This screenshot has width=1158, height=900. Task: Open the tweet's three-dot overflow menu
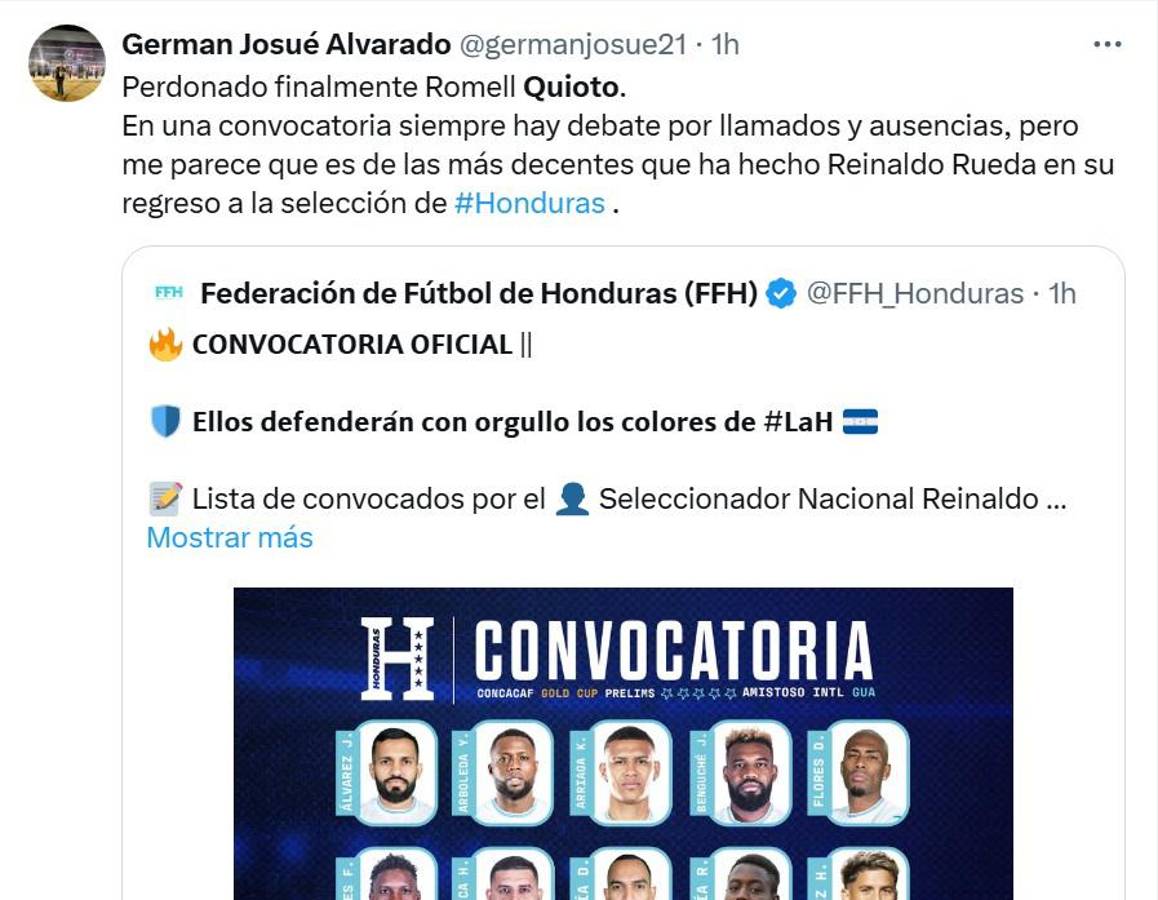1107,45
